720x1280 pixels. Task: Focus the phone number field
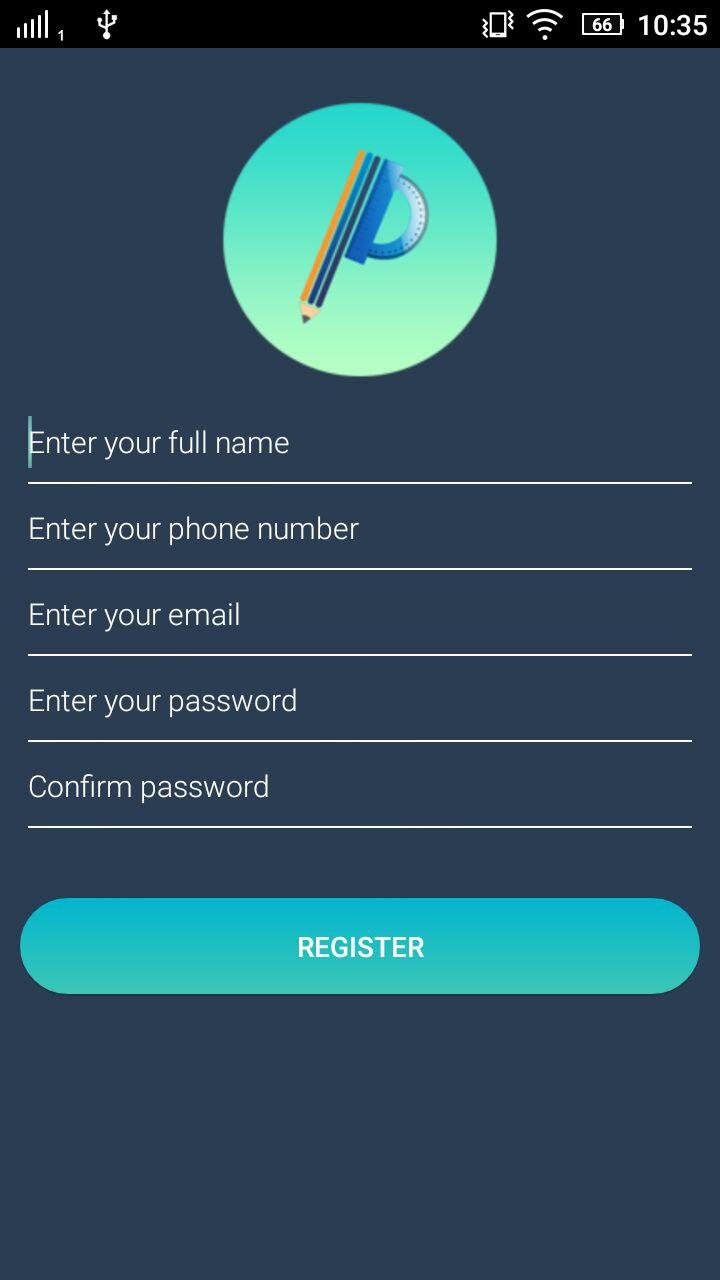(360, 529)
